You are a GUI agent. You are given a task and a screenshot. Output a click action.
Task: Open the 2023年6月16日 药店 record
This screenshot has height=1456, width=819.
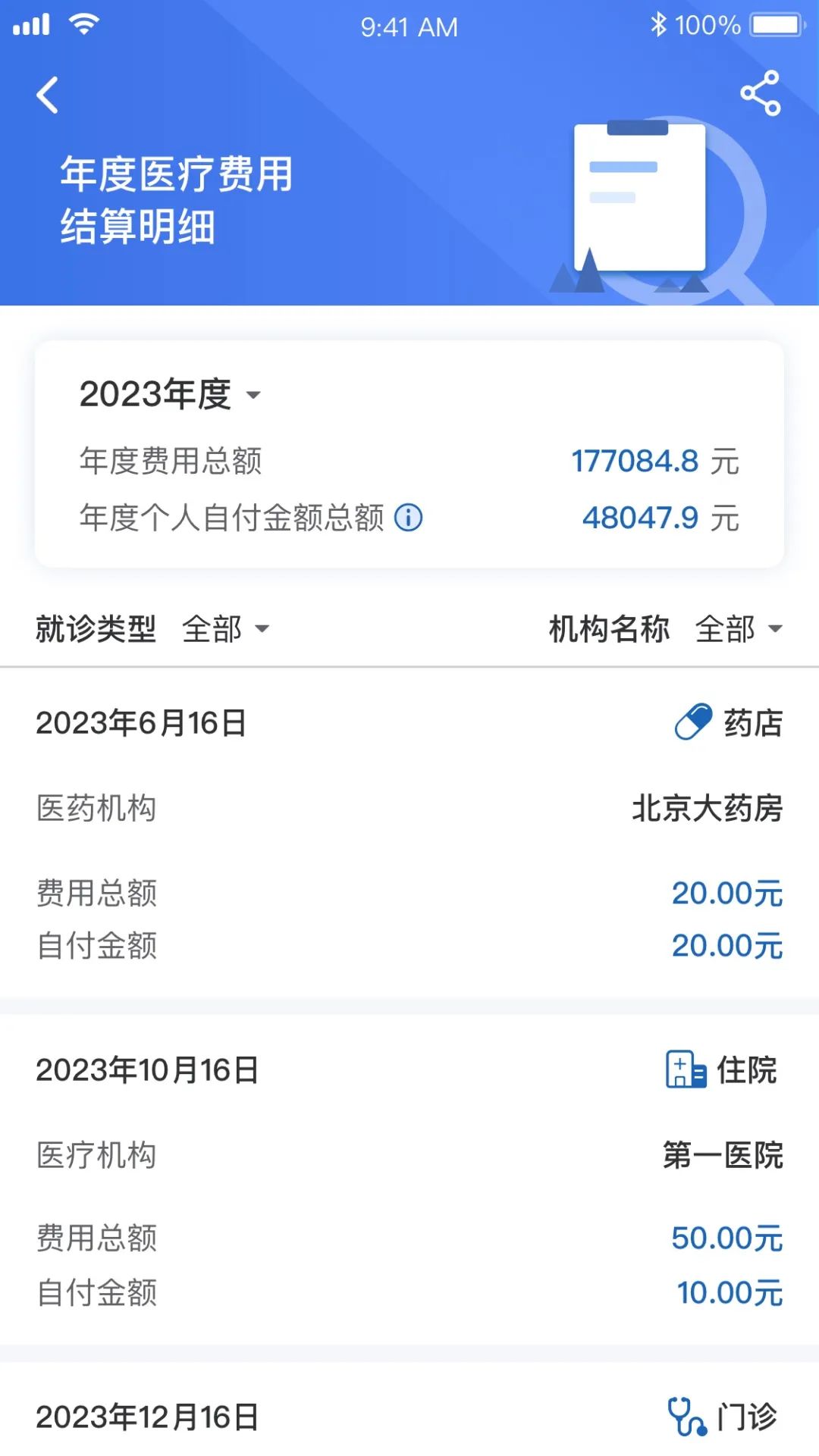409,834
